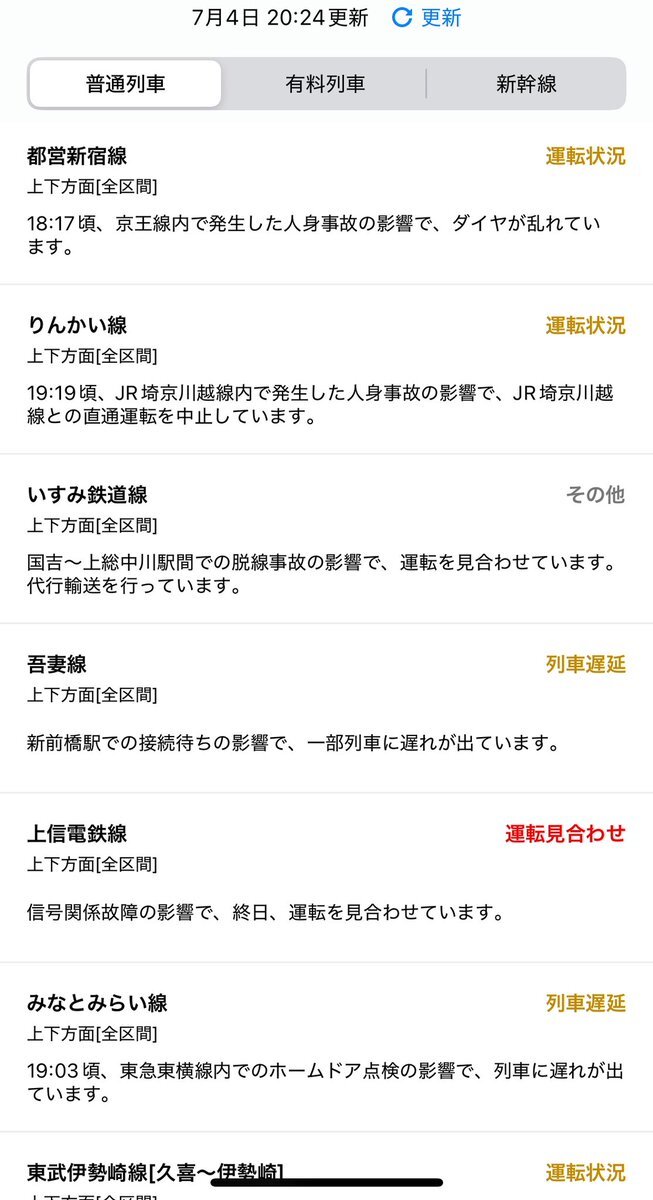Select the 普通列車 segment
653x1200 pixels.
point(125,84)
